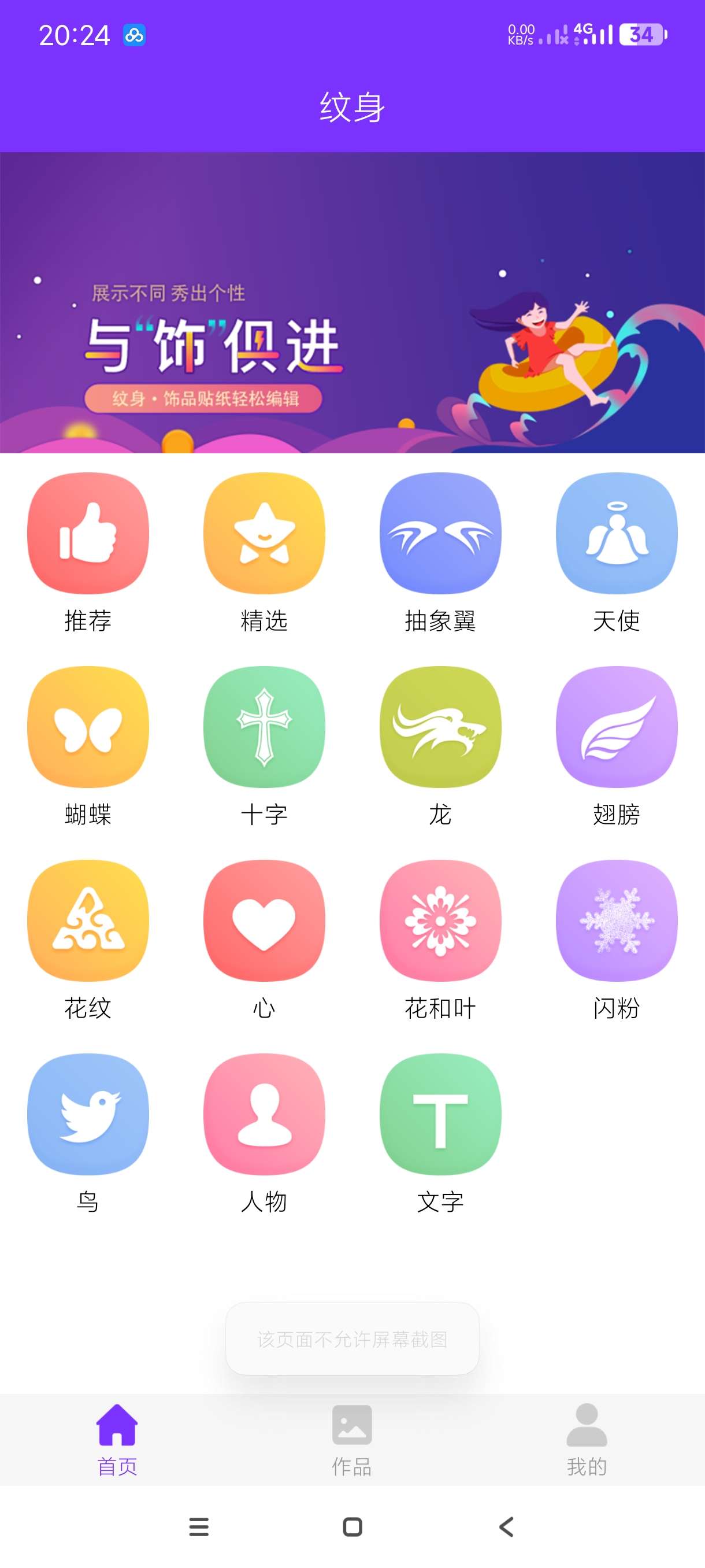705x1568 pixels.
Task: Choose the 花和叶 category
Action: [x=440, y=921]
